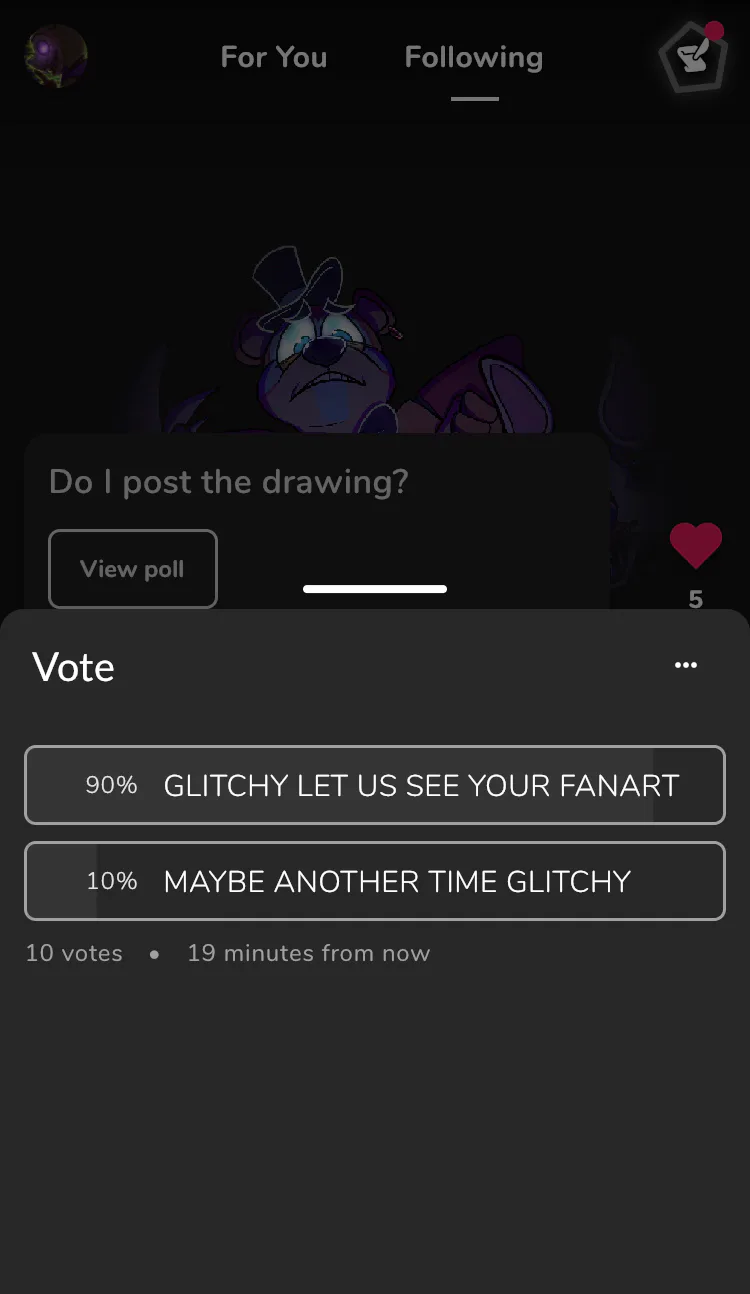Switch to the For You tab

pyautogui.click(x=274, y=58)
